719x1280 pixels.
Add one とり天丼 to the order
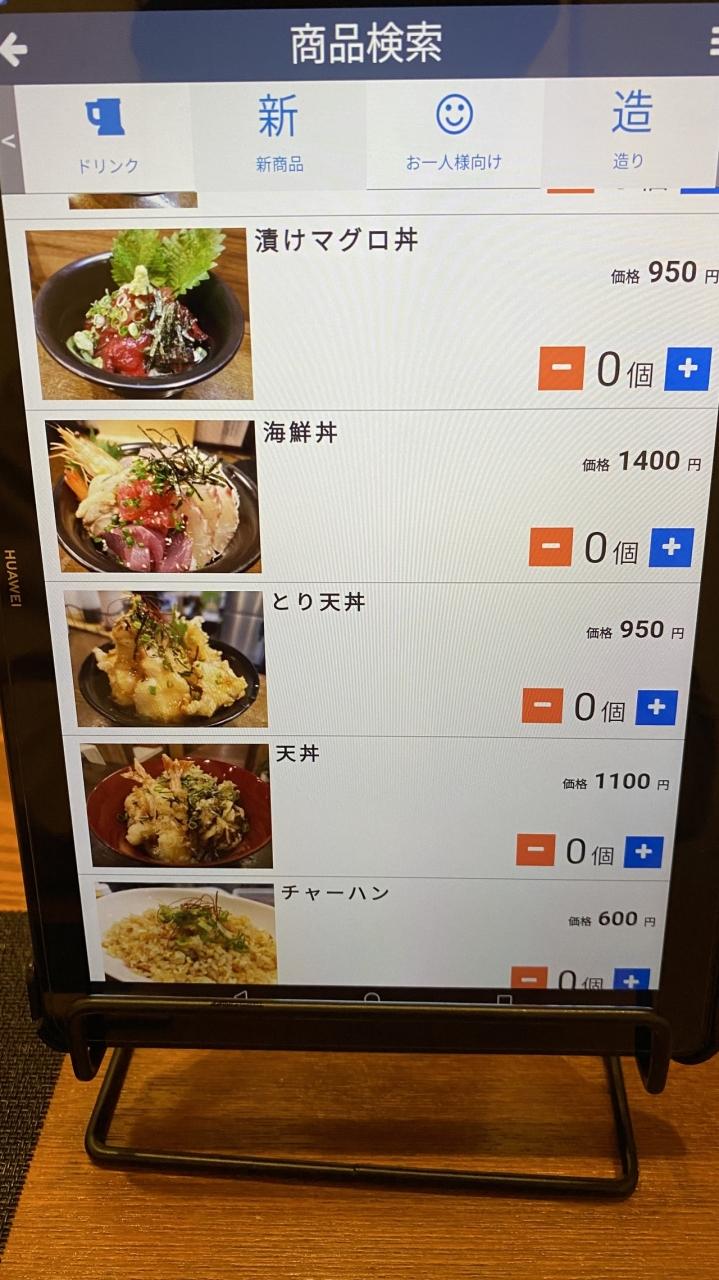click(657, 707)
